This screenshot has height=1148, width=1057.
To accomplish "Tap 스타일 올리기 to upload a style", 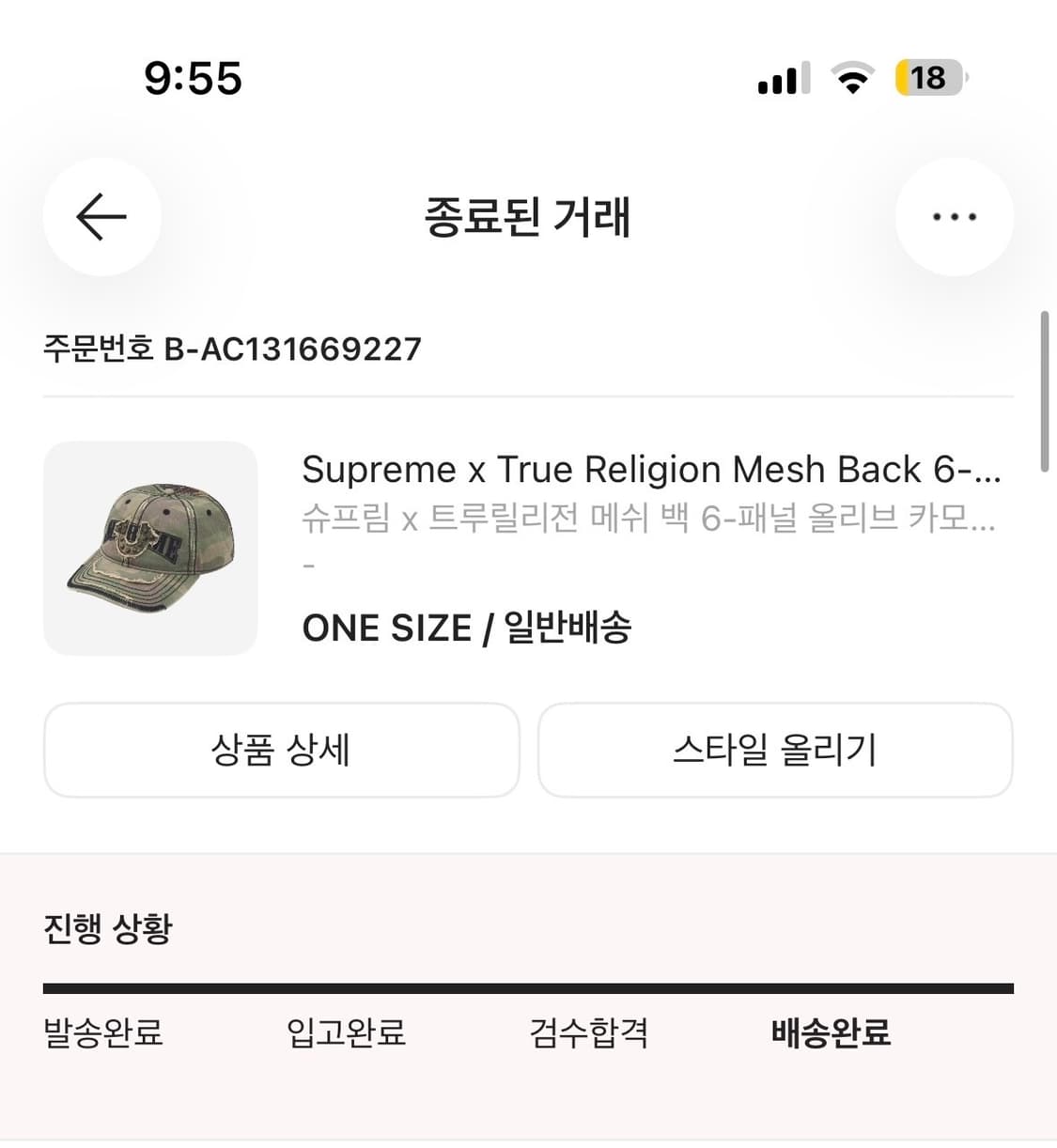I will [x=775, y=751].
